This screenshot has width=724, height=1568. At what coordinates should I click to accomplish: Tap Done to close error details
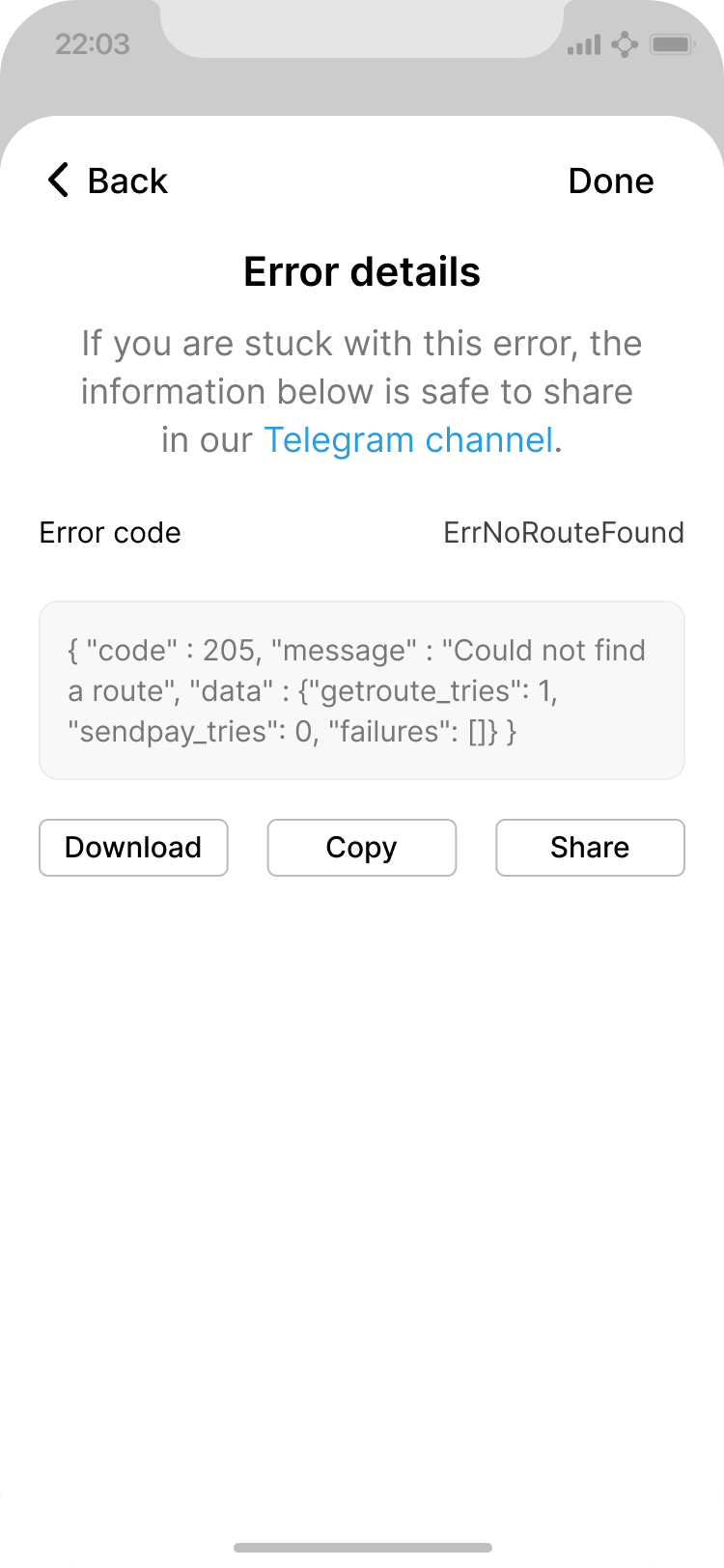(x=610, y=181)
